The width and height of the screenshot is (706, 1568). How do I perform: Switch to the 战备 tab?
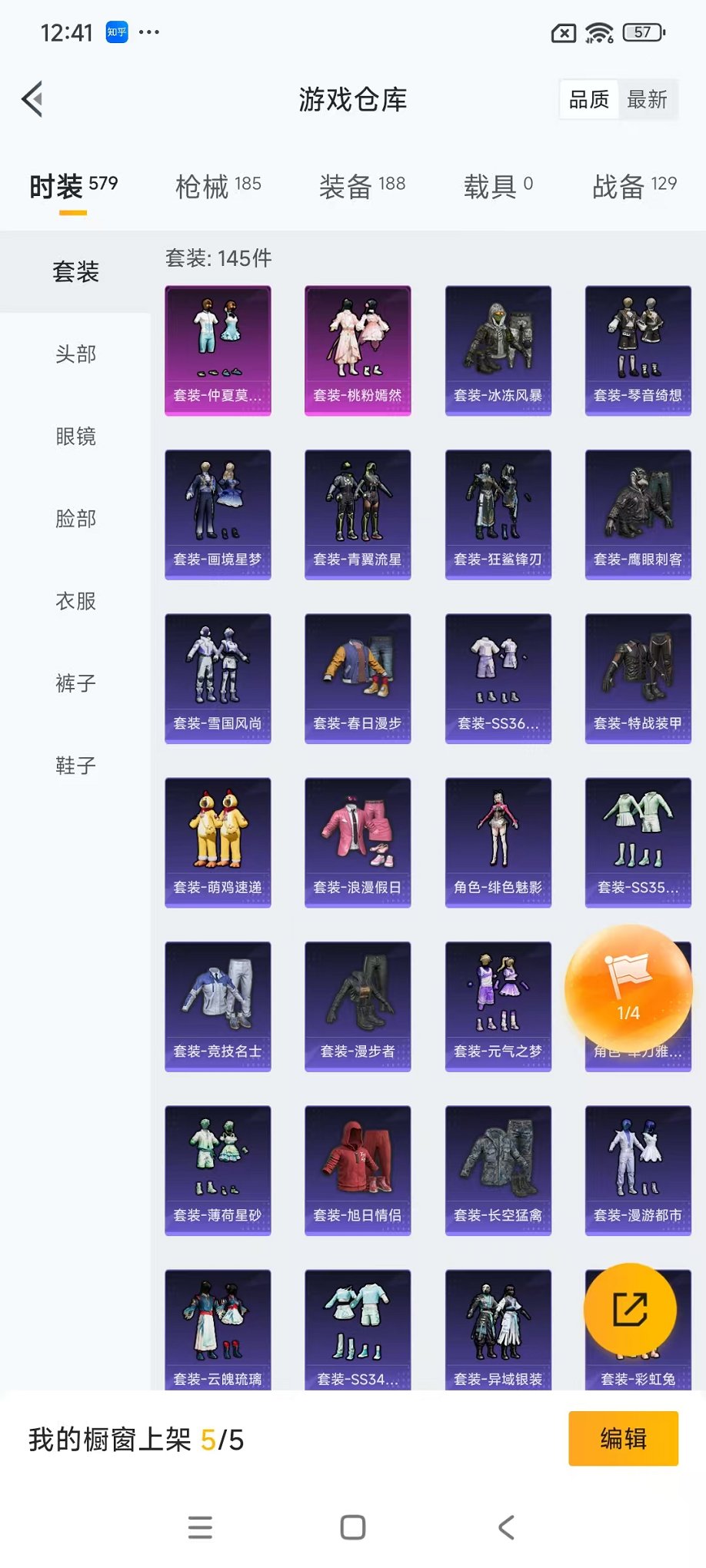pyautogui.click(x=634, y=185)
